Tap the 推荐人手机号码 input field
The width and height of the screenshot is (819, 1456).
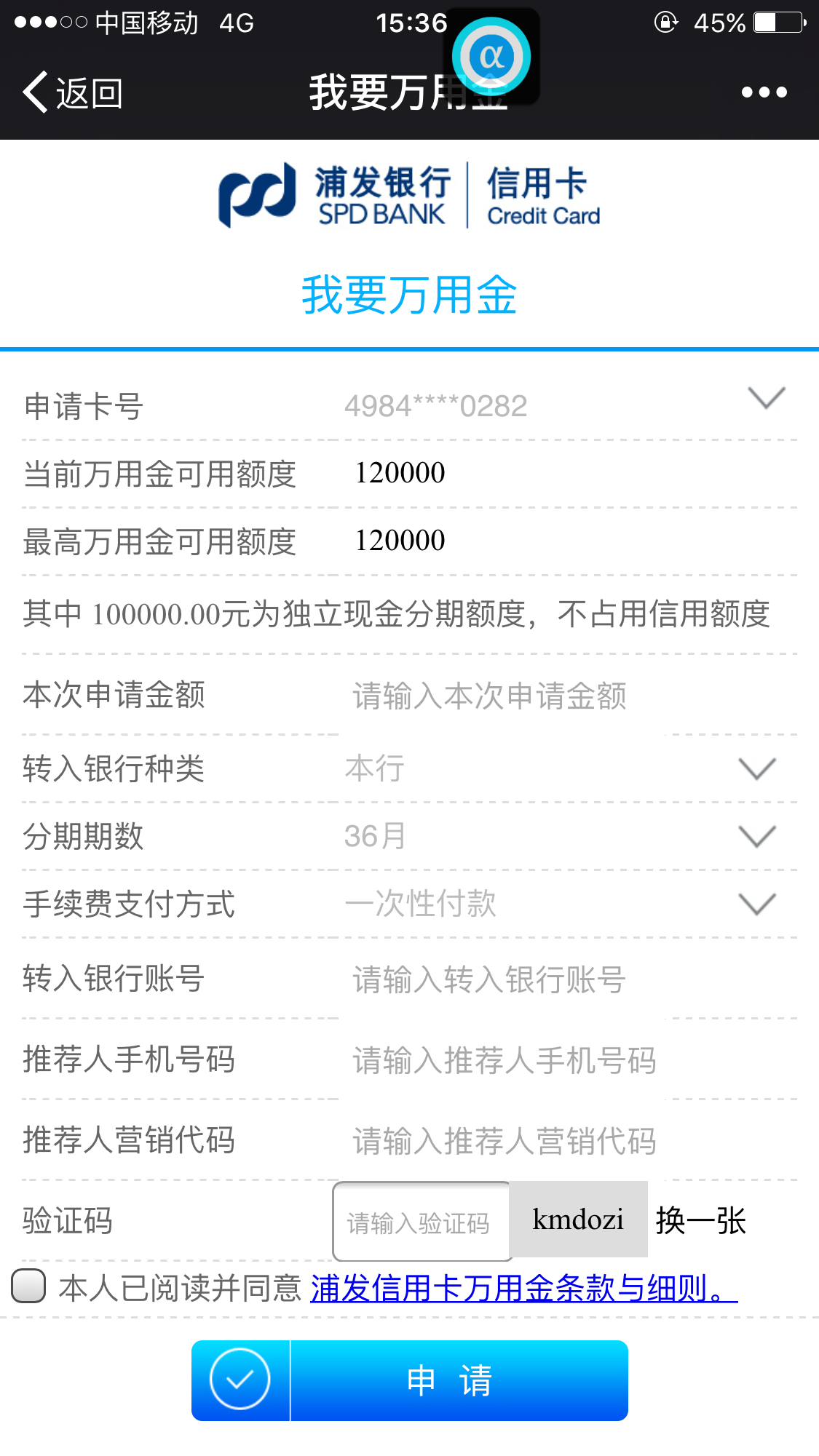click(x=502, y=1060)
